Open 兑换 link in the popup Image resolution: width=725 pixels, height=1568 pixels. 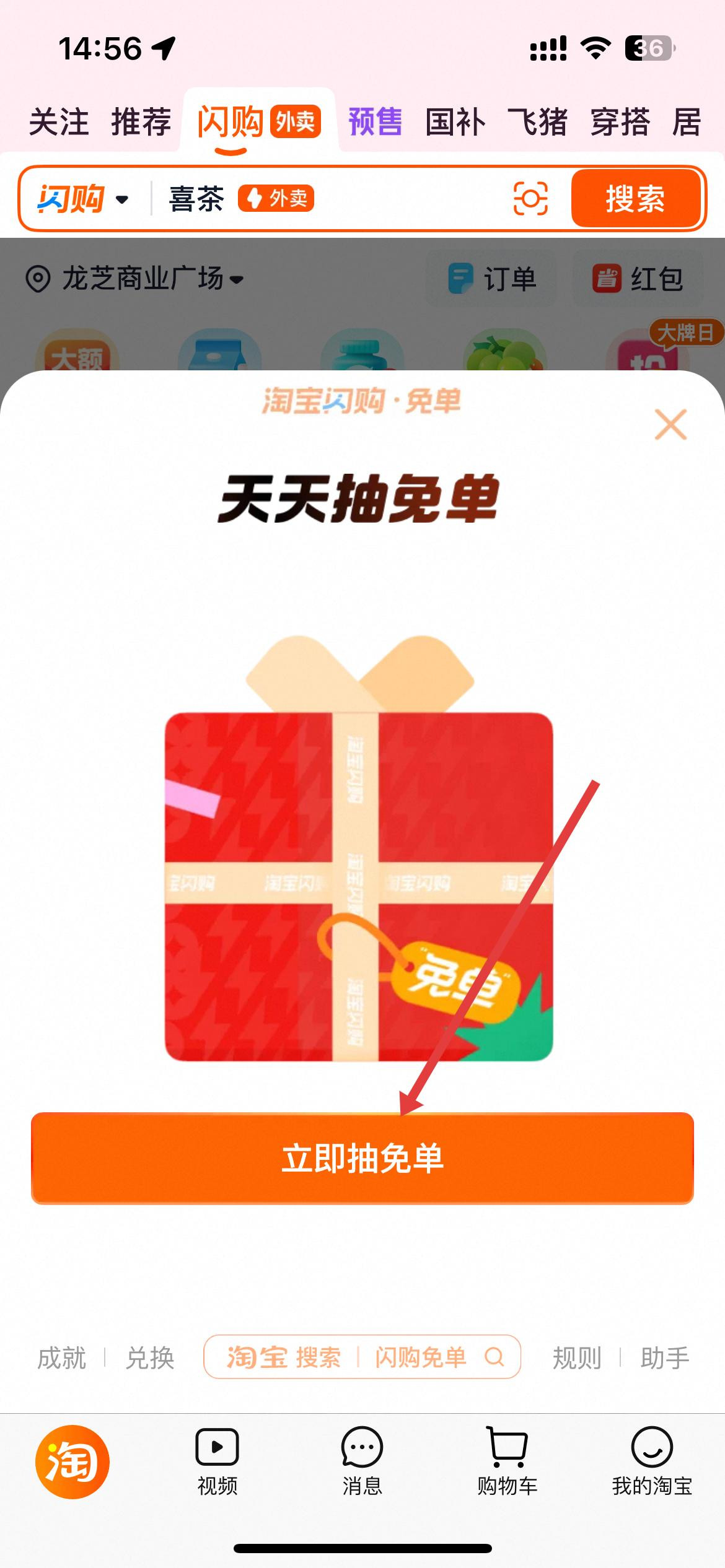point(150,1357)
